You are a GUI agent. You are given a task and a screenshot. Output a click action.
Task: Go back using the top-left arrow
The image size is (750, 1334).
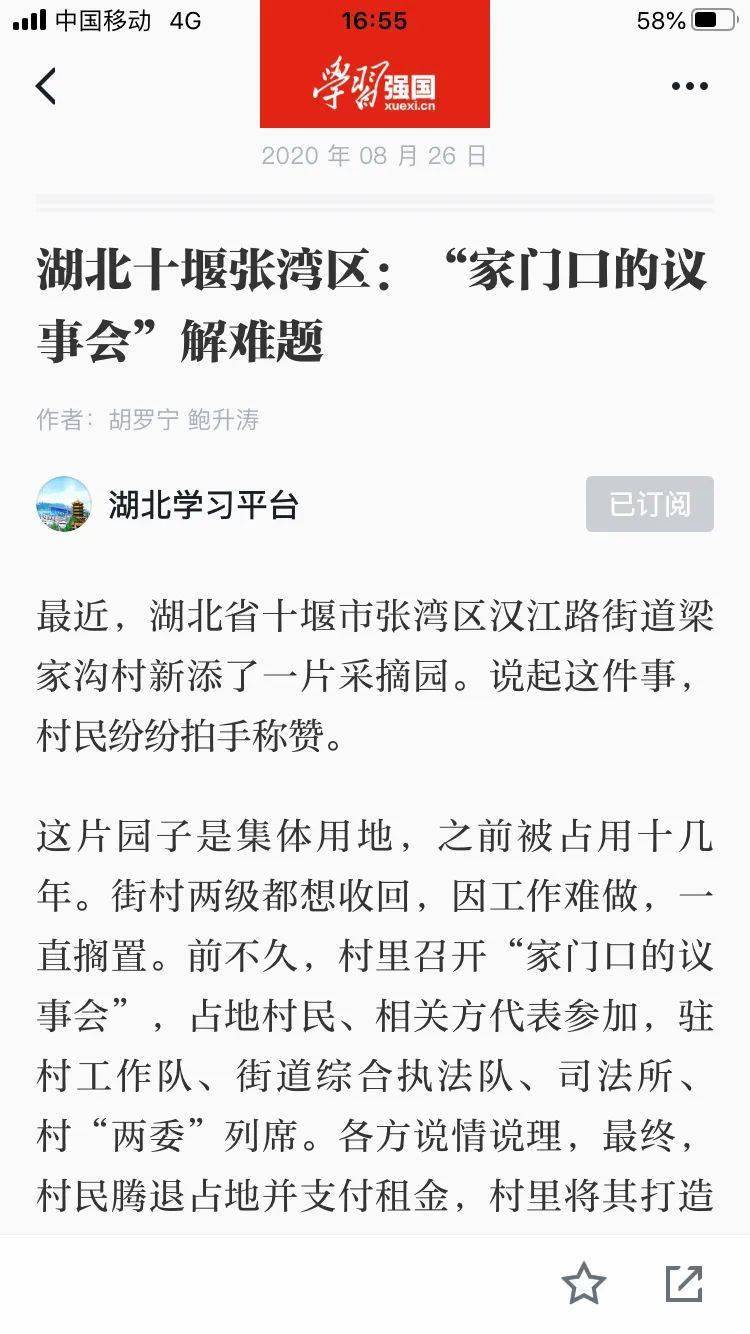tap(46, 87)
